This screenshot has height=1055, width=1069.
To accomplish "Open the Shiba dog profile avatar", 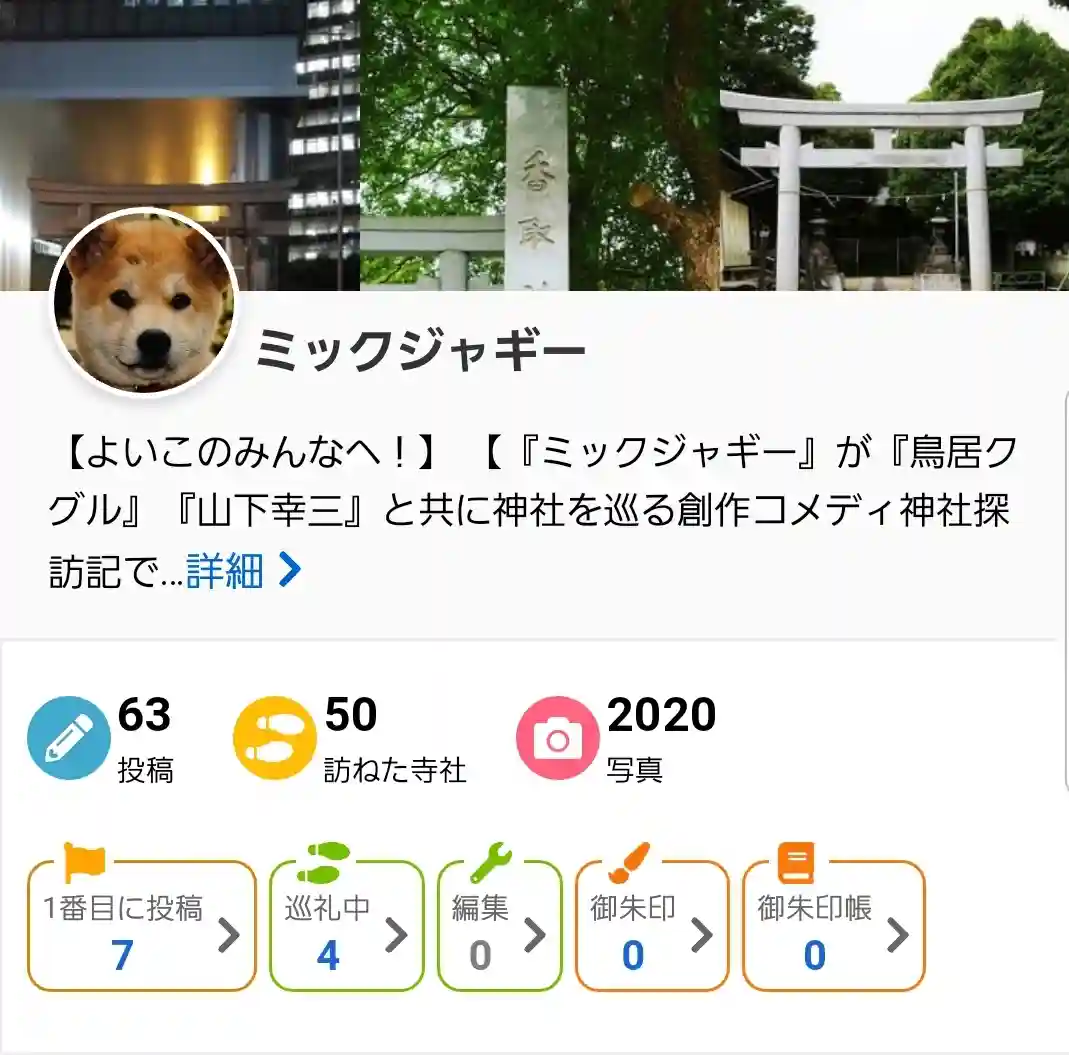I will [x=143, y=303].
